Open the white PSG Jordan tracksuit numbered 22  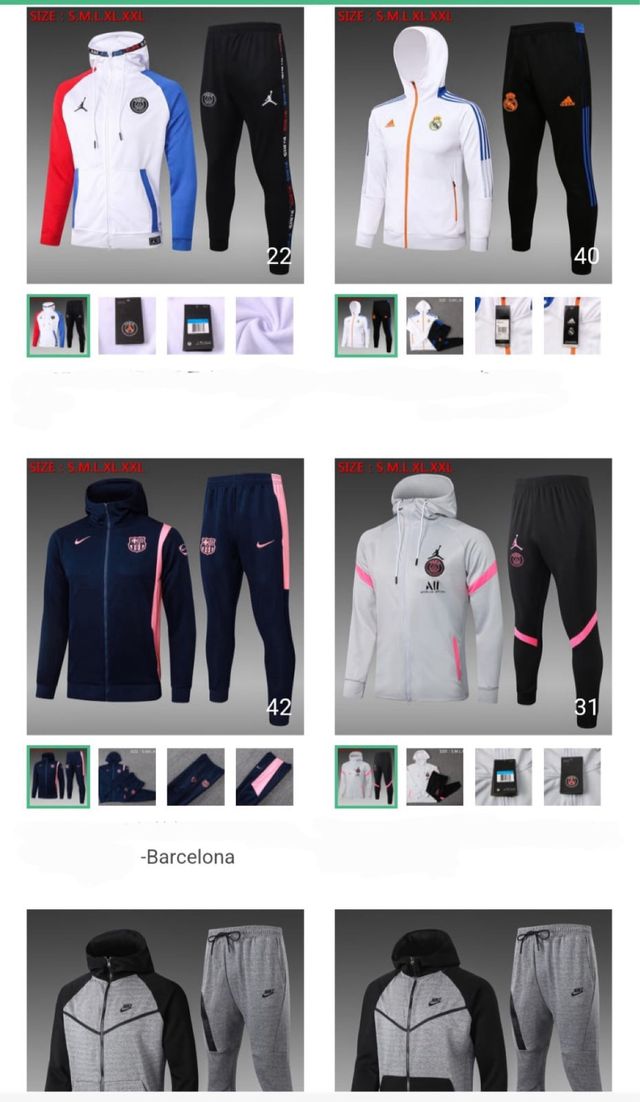[165, 145]
